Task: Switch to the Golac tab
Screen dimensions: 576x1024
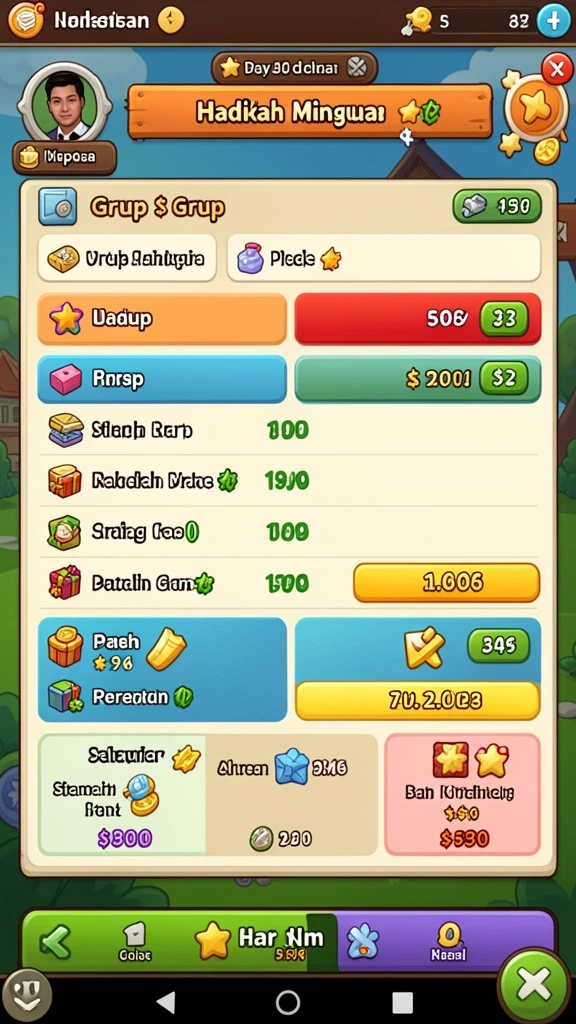Action: pos(135,942)
